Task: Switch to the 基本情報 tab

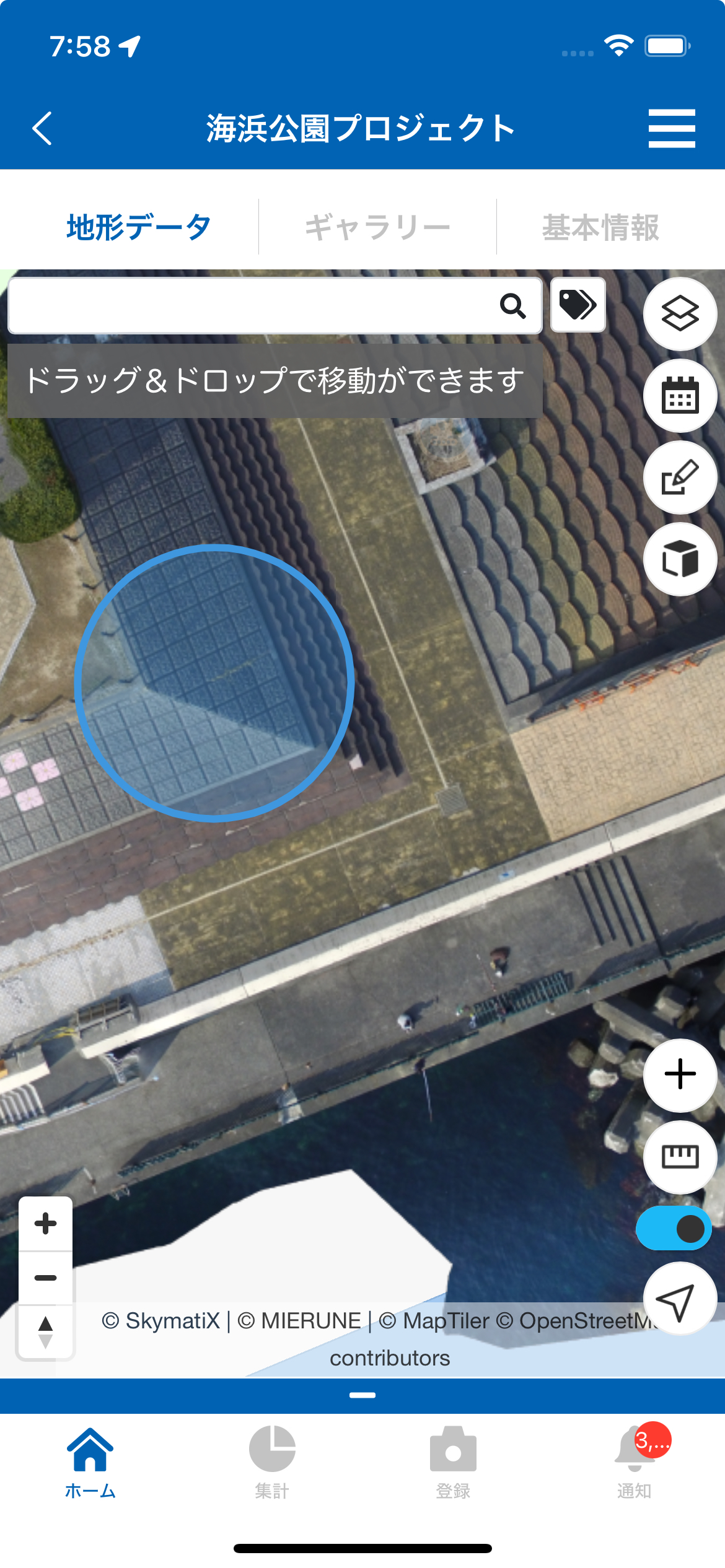Action: click(600, 227)
